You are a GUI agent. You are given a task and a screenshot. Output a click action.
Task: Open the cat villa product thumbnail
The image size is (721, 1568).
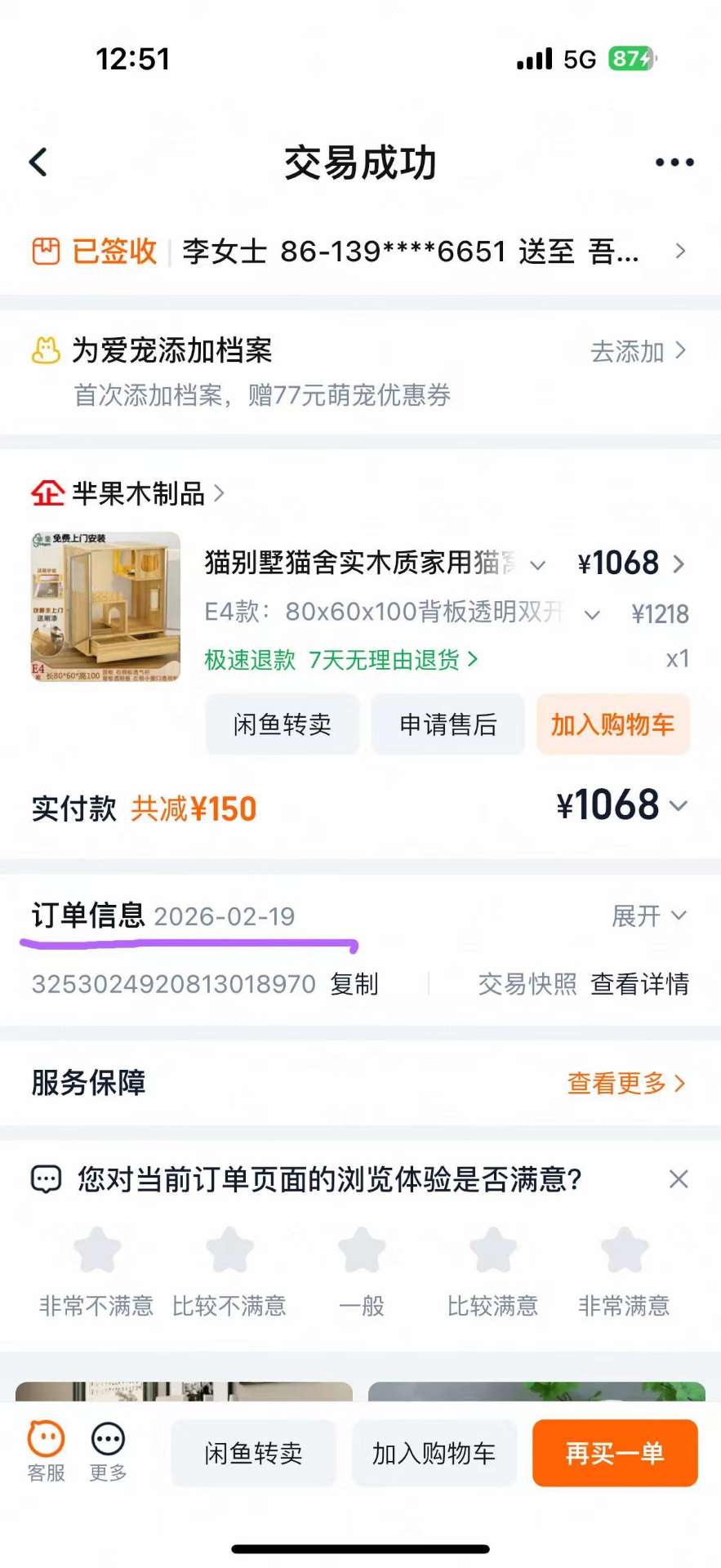(105, 607)
